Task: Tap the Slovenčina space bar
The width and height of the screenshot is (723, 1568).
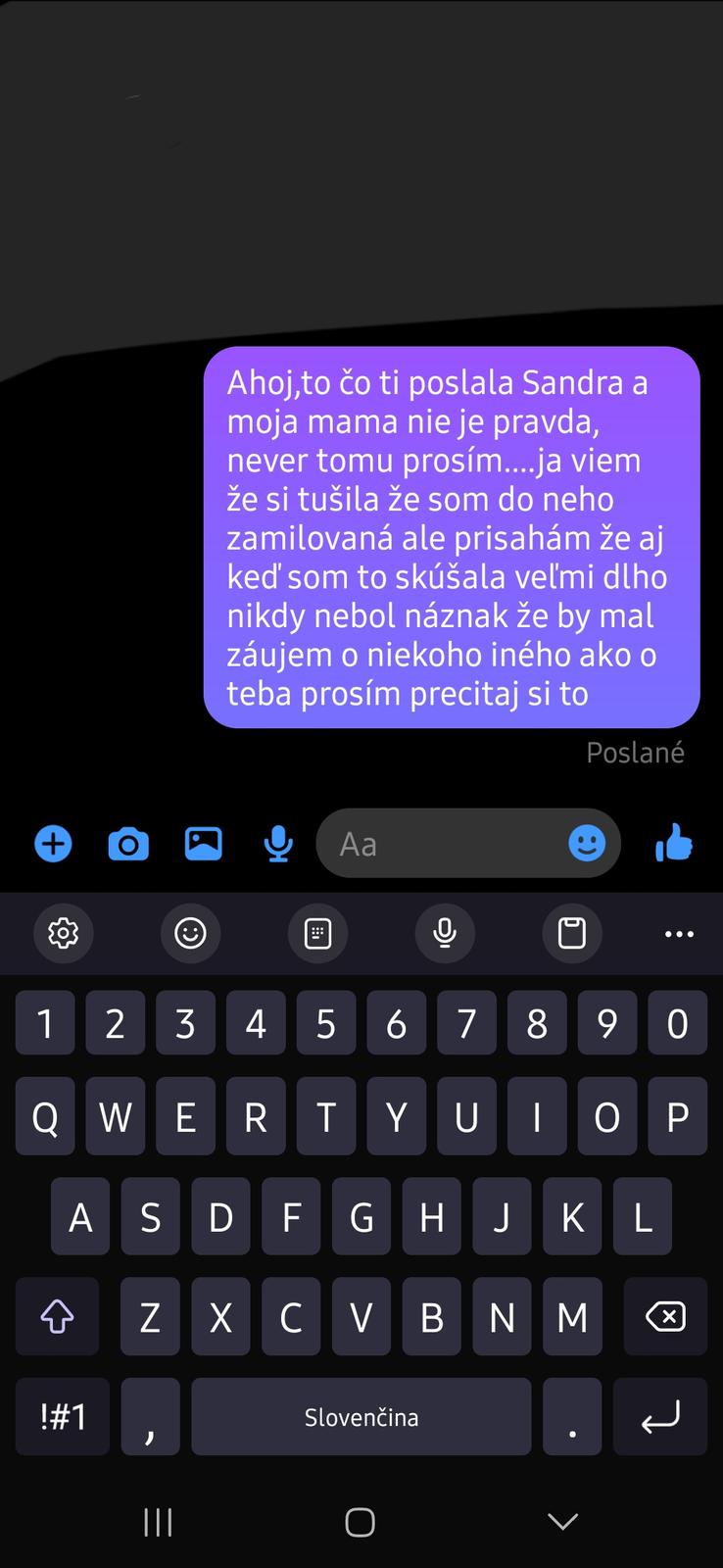Action: point(361,1417)
